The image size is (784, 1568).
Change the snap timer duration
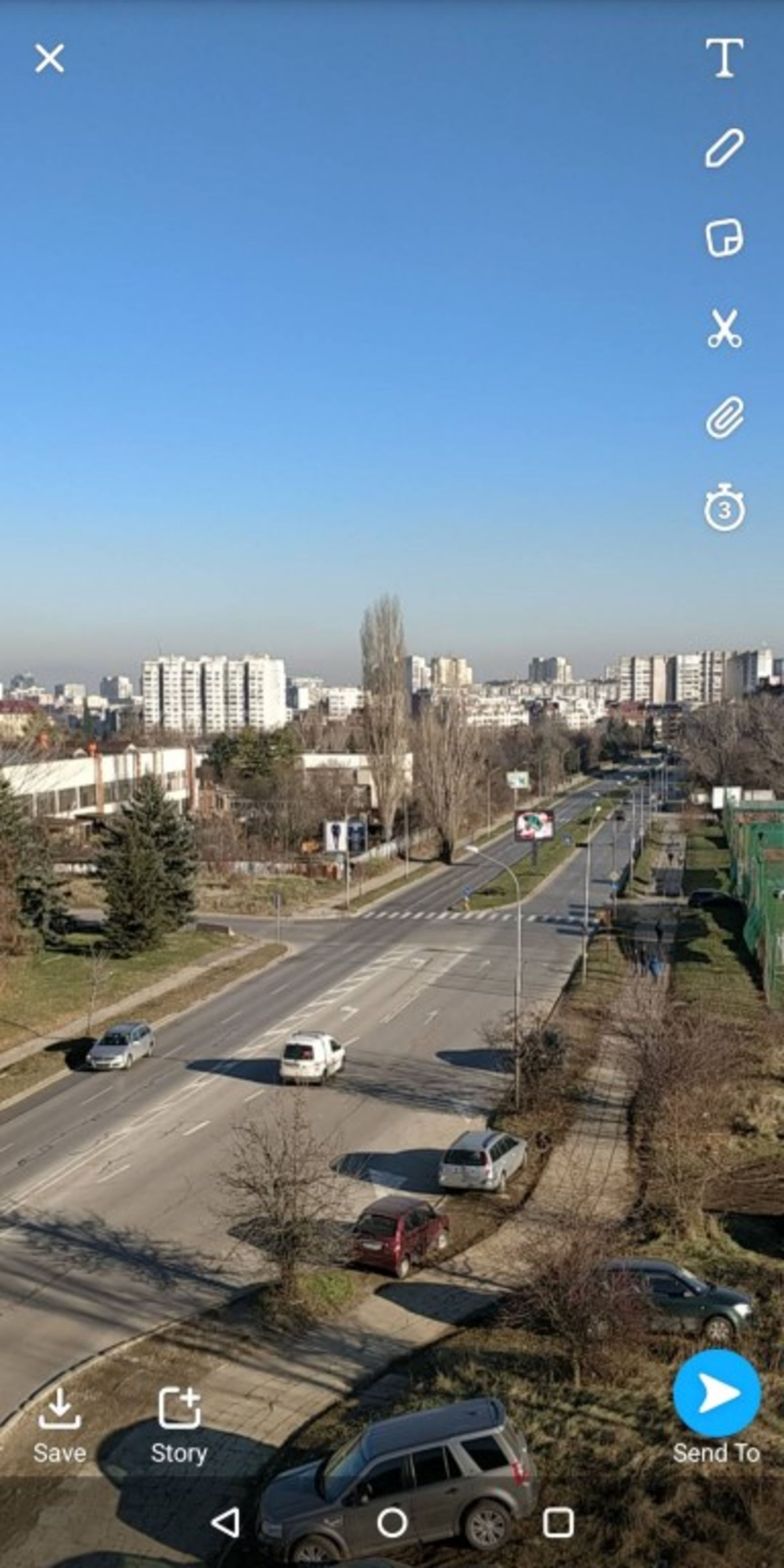pos(724,508)
